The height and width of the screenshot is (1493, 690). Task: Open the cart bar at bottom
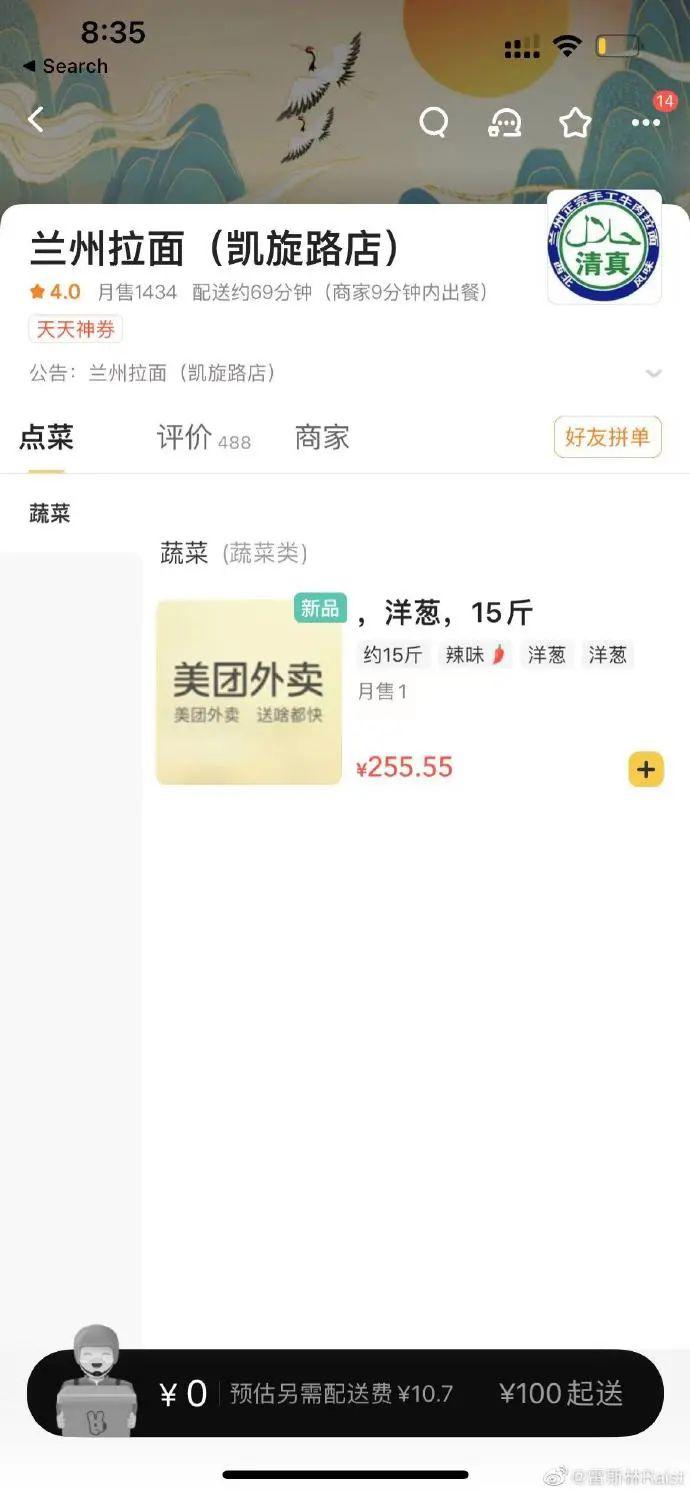345,1393
